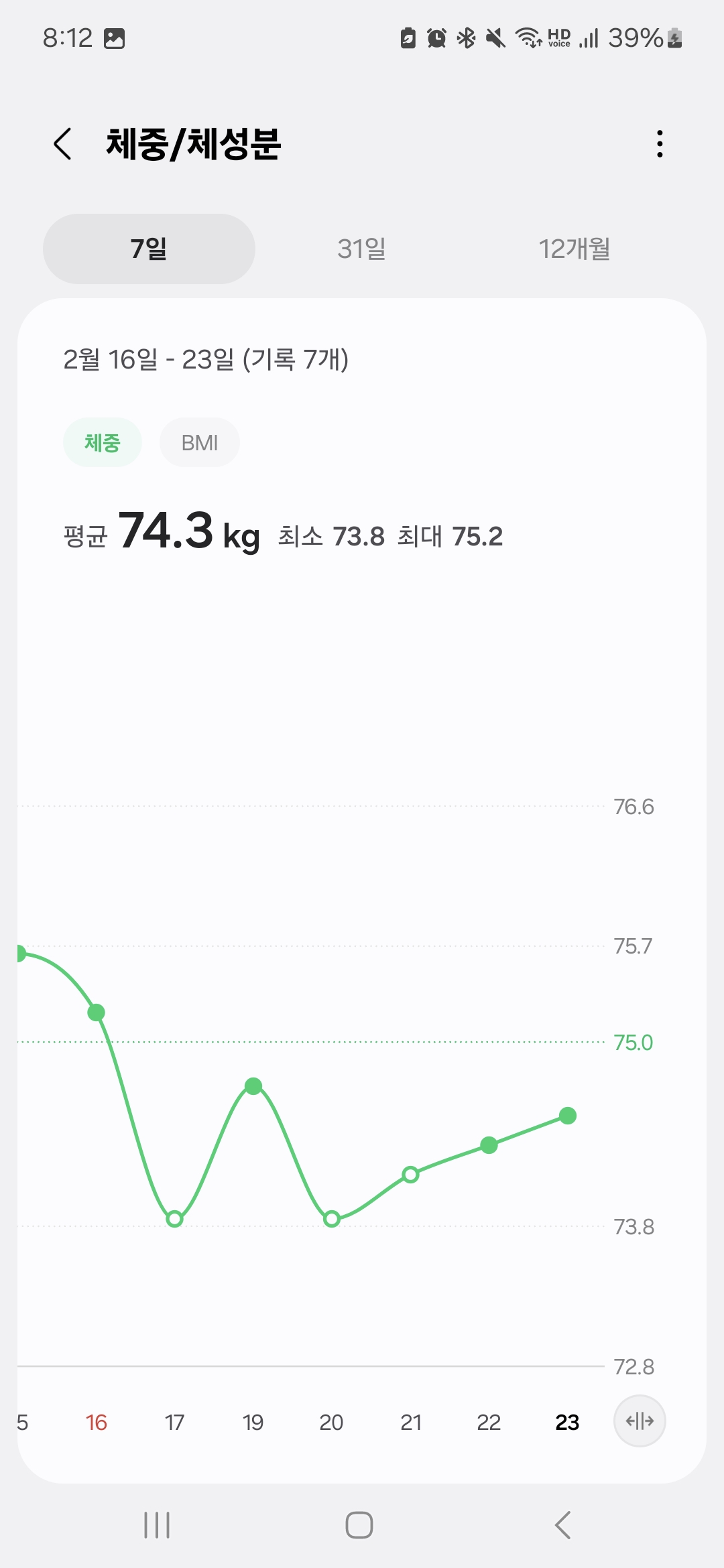Viewport: 724px width, 1568px height.
Task: Select the data point for day 21
Action: [411, 1174]
